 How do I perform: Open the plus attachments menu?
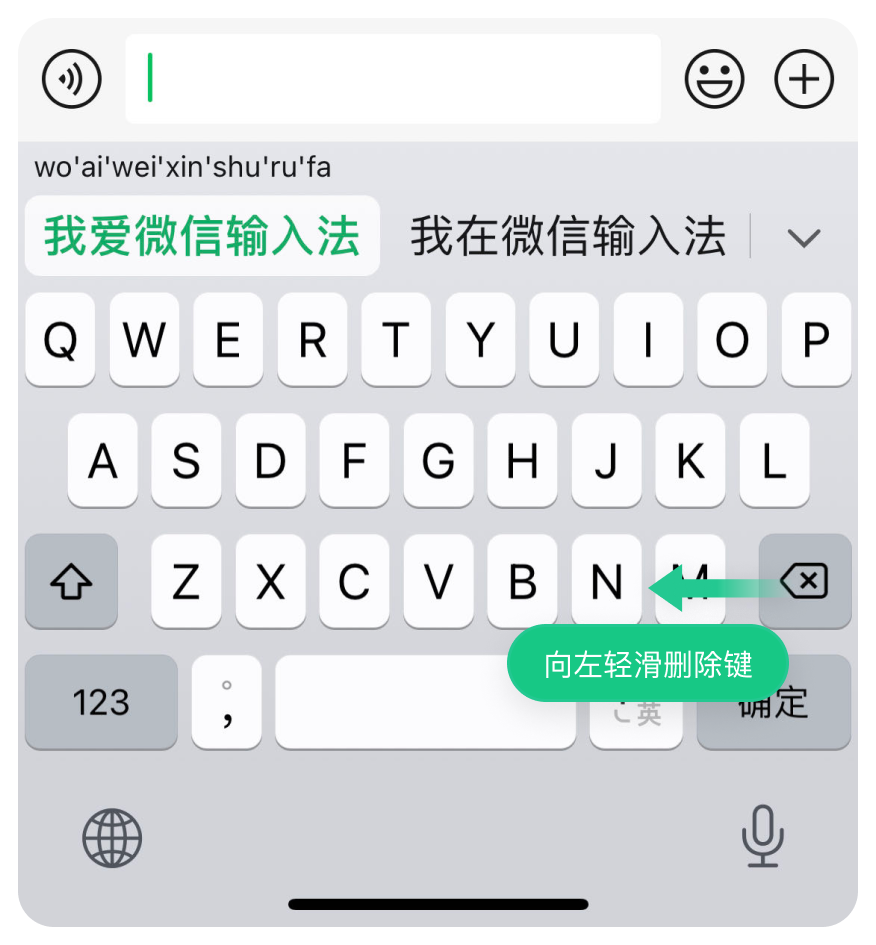coord(804,78)
